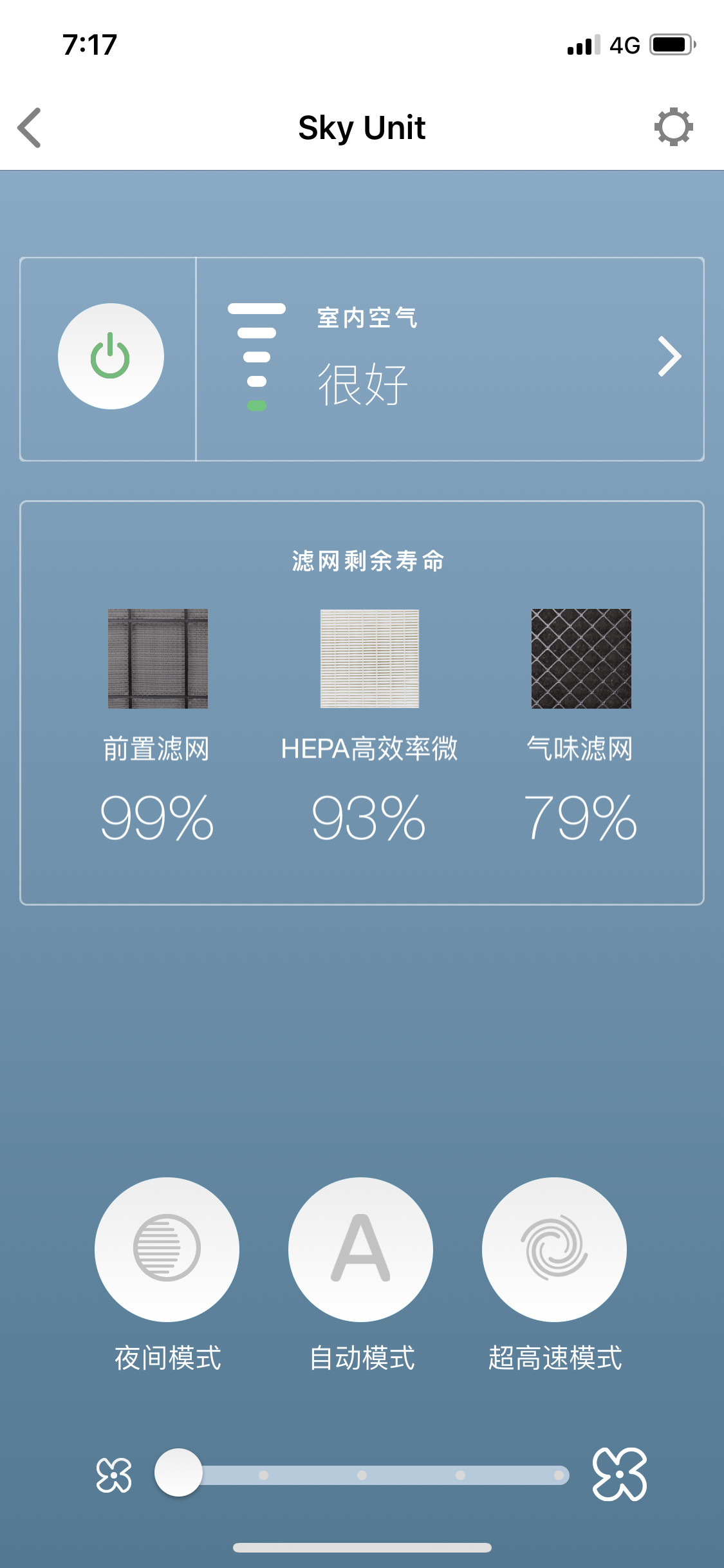Set fan speed to minimum via small fan icon
724x1568 pixels.
pyautogui.click(x=114, y=1475)
